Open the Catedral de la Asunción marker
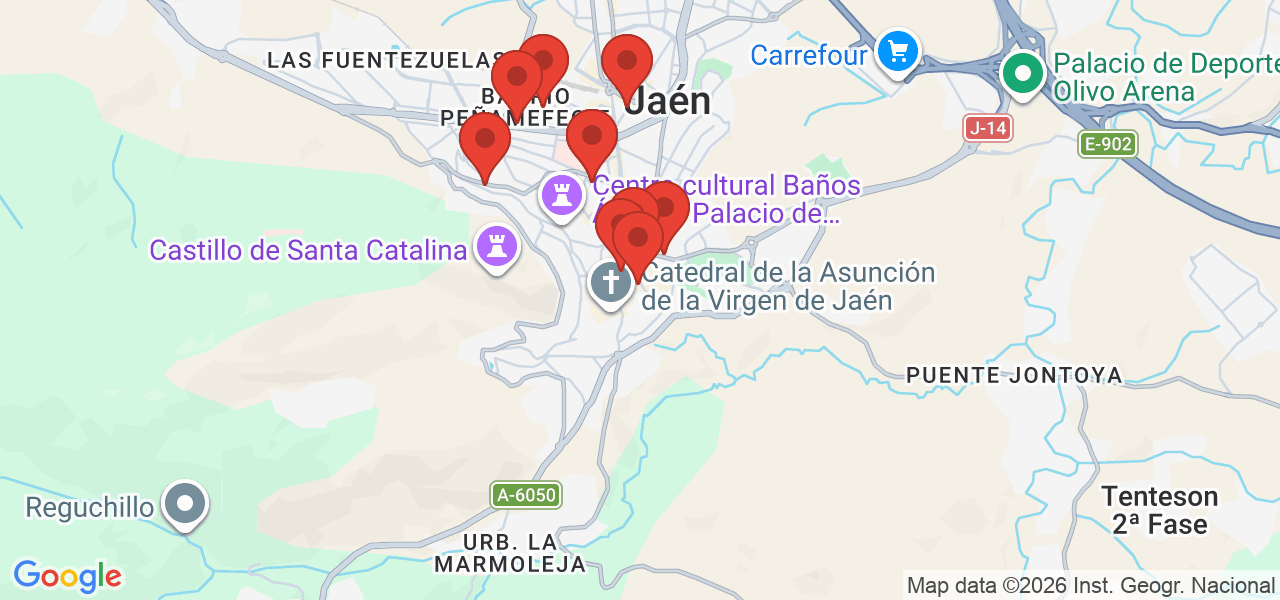The width and height of the screenshot is (1280, 600). point(611,281)
